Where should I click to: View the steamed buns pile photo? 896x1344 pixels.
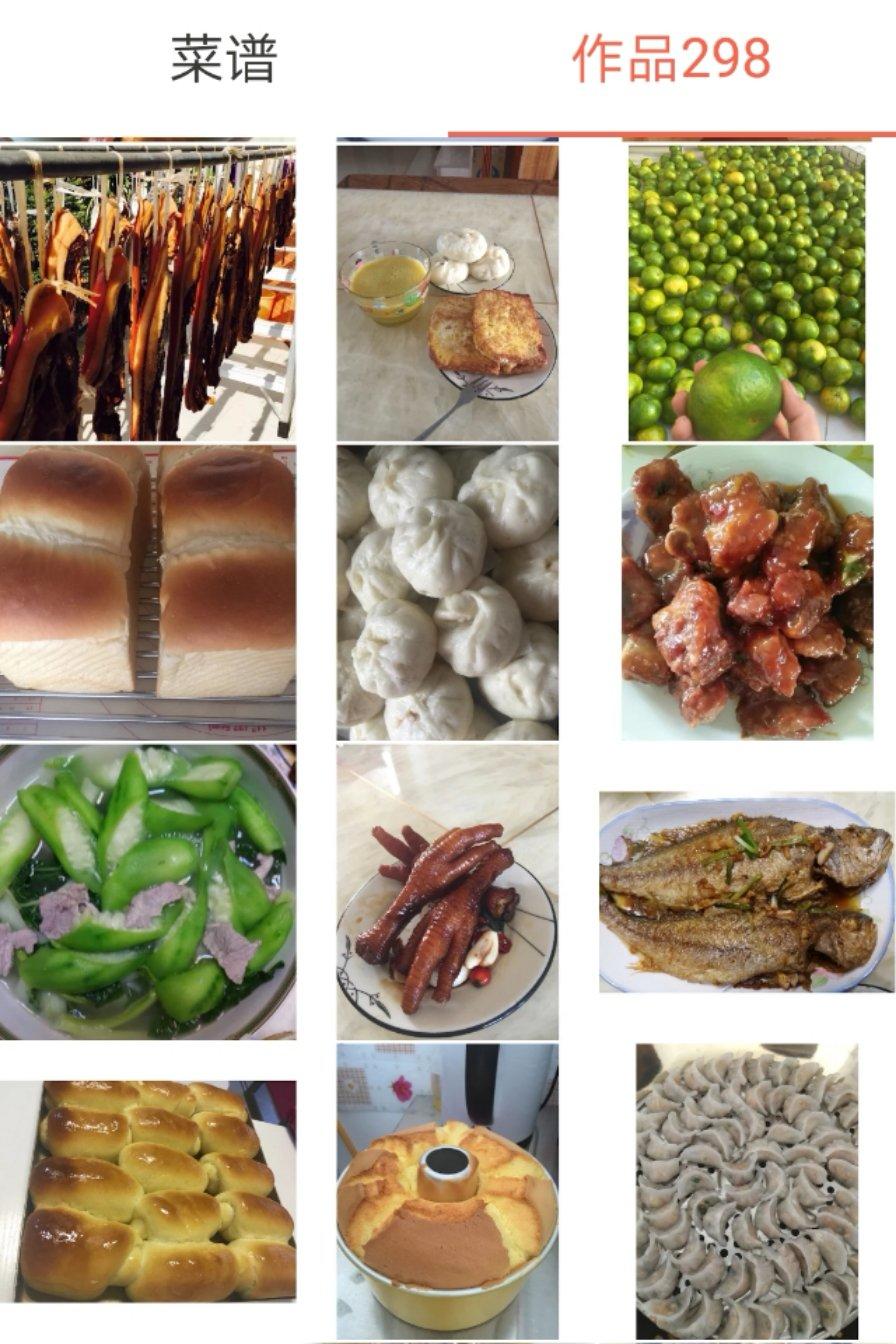447,592
